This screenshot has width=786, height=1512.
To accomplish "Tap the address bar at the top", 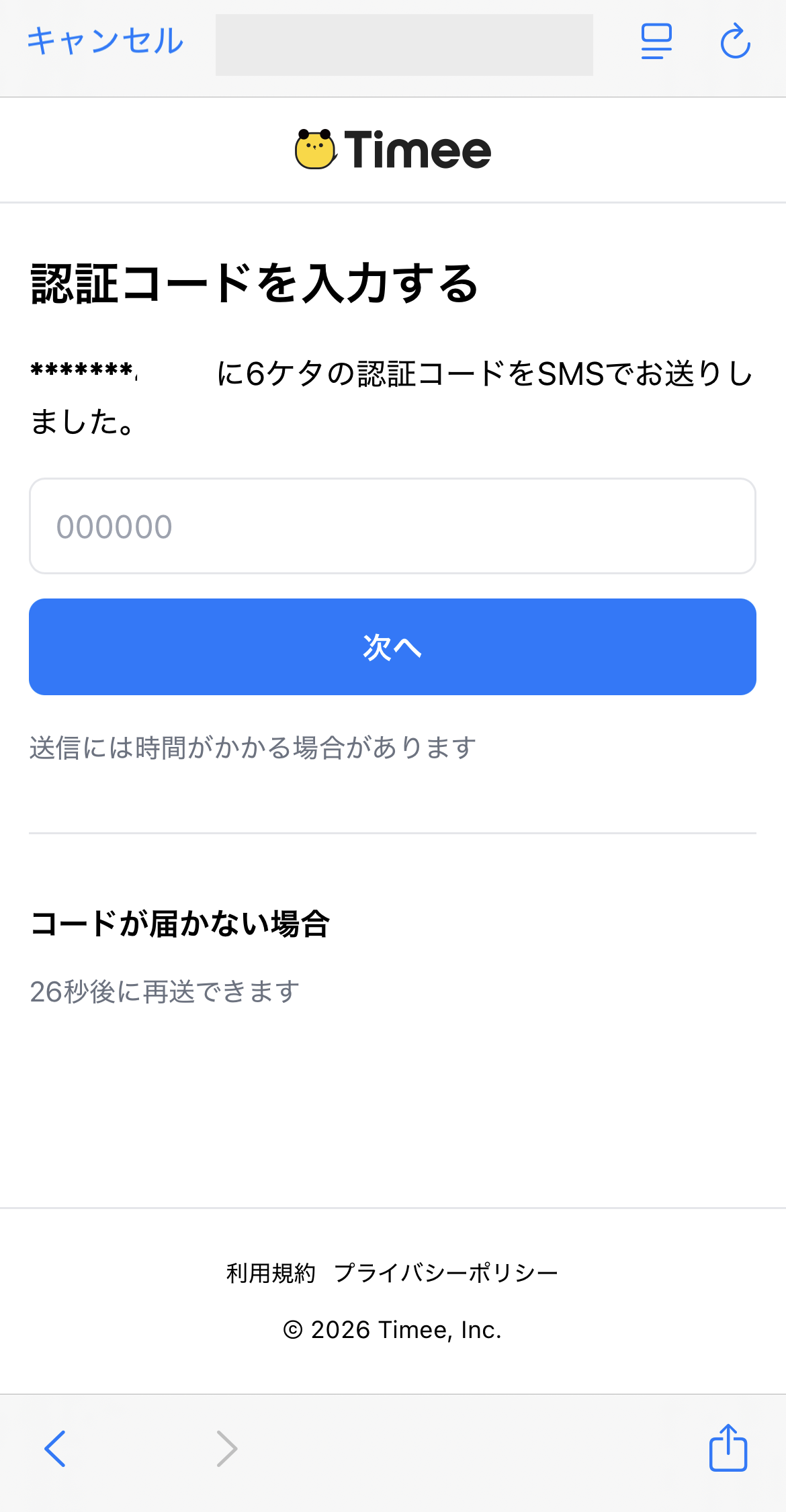I will (404, 44).
